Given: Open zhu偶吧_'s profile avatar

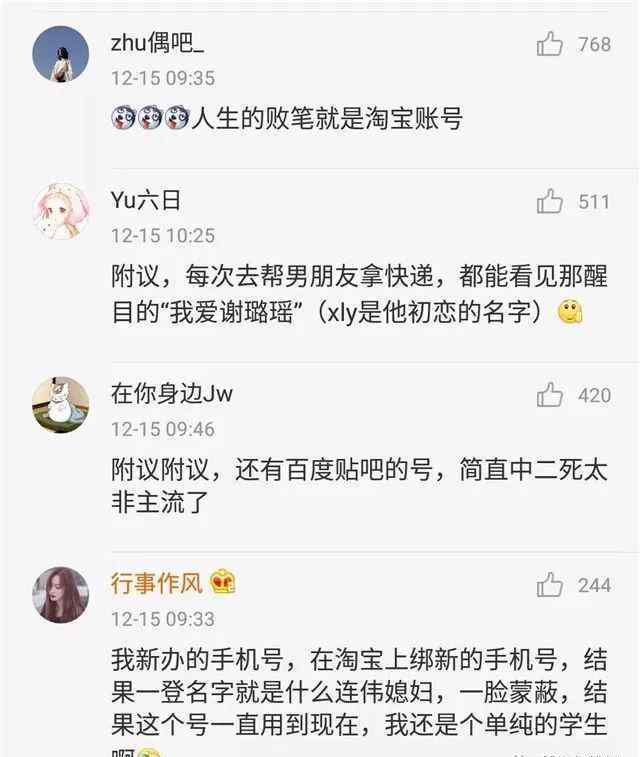Looking at the screenshot, I should (x=61, y=54).
